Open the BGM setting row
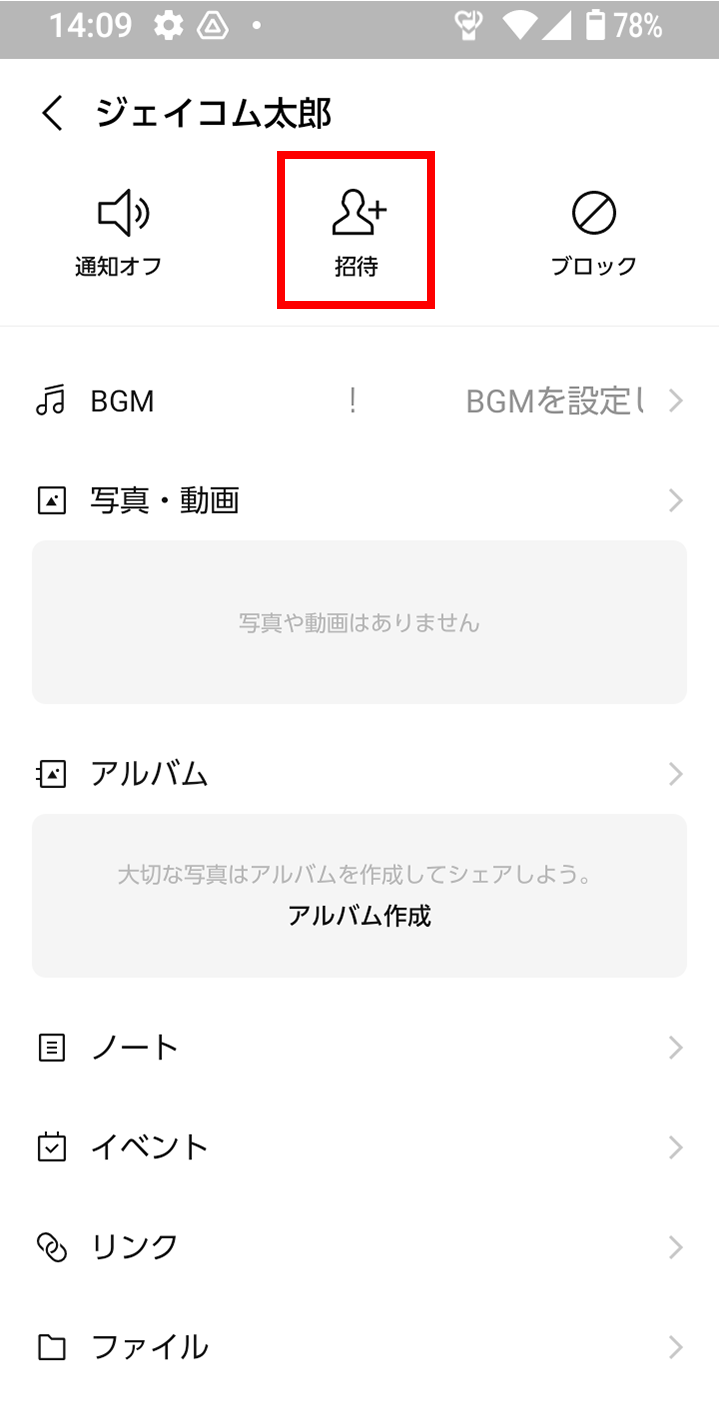Screen dimensions: 719x1423 [x=359, y=401]
